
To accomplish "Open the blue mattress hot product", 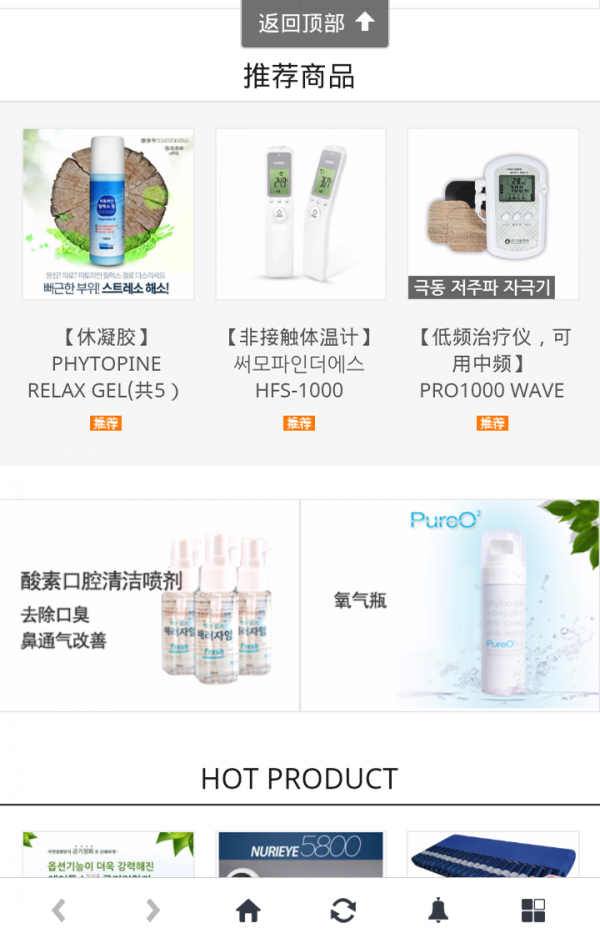I will click(x=492, y=853).
